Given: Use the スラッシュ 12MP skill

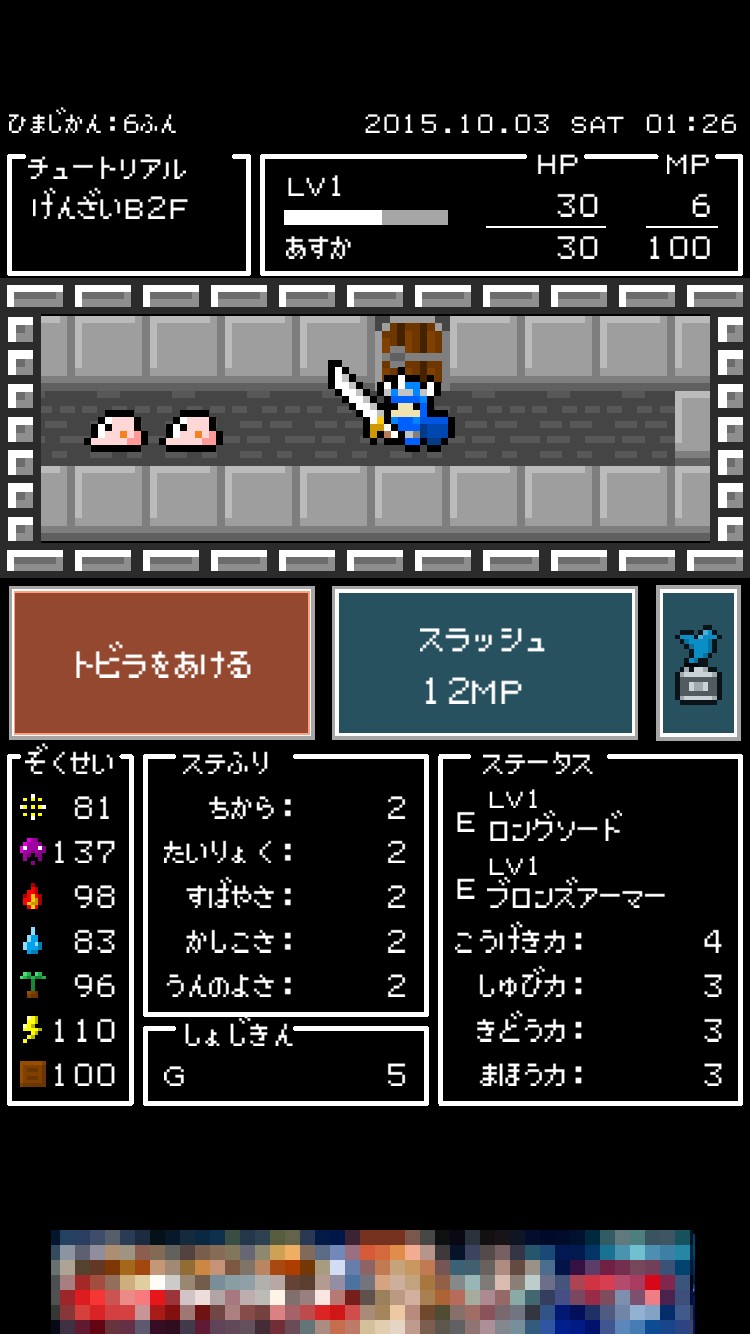Looking at the screenshot, I should pos(484,664).
